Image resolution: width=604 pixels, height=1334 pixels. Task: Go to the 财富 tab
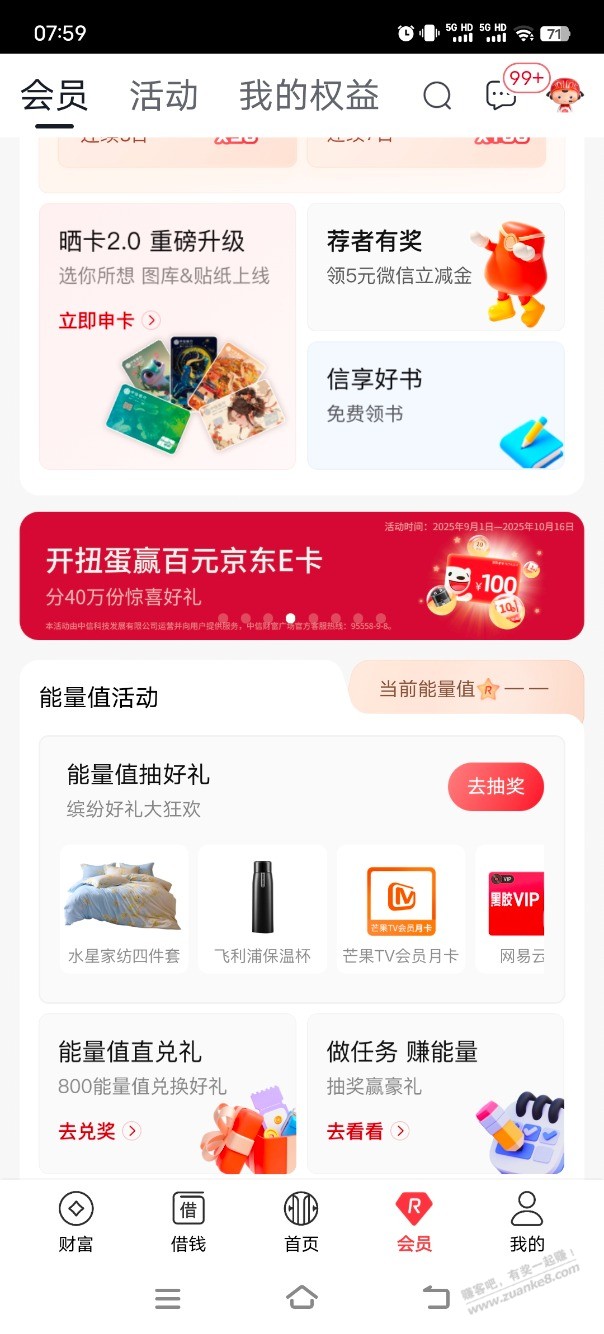click(x=76, y=1222)
